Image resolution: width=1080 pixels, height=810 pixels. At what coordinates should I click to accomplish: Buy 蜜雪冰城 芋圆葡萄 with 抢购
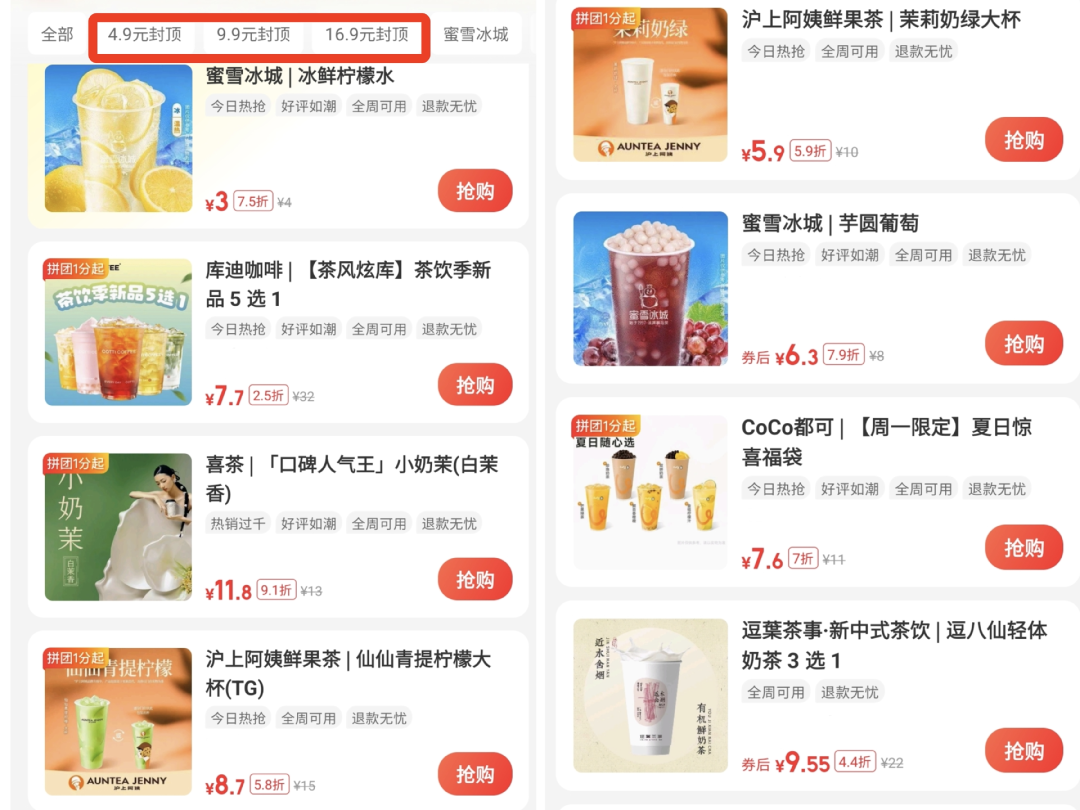click(x=1023, y=344)
